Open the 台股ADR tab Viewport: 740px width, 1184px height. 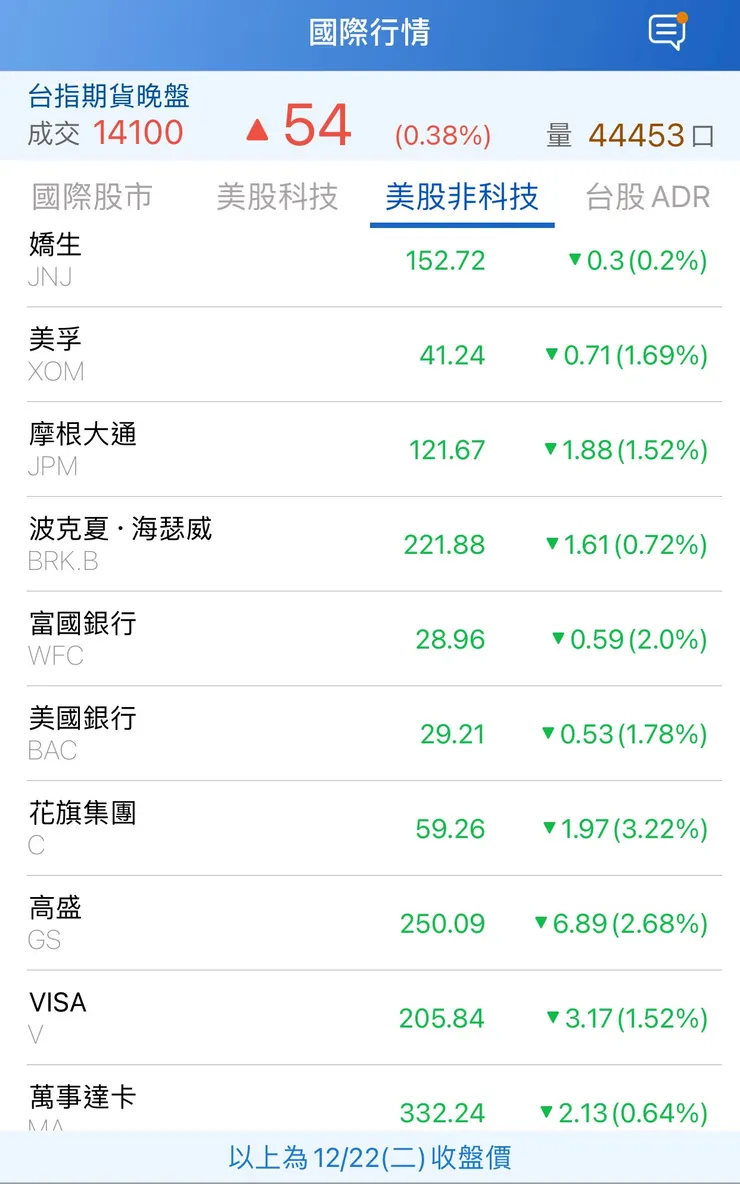pyautogui.click(x=648, y=197)
